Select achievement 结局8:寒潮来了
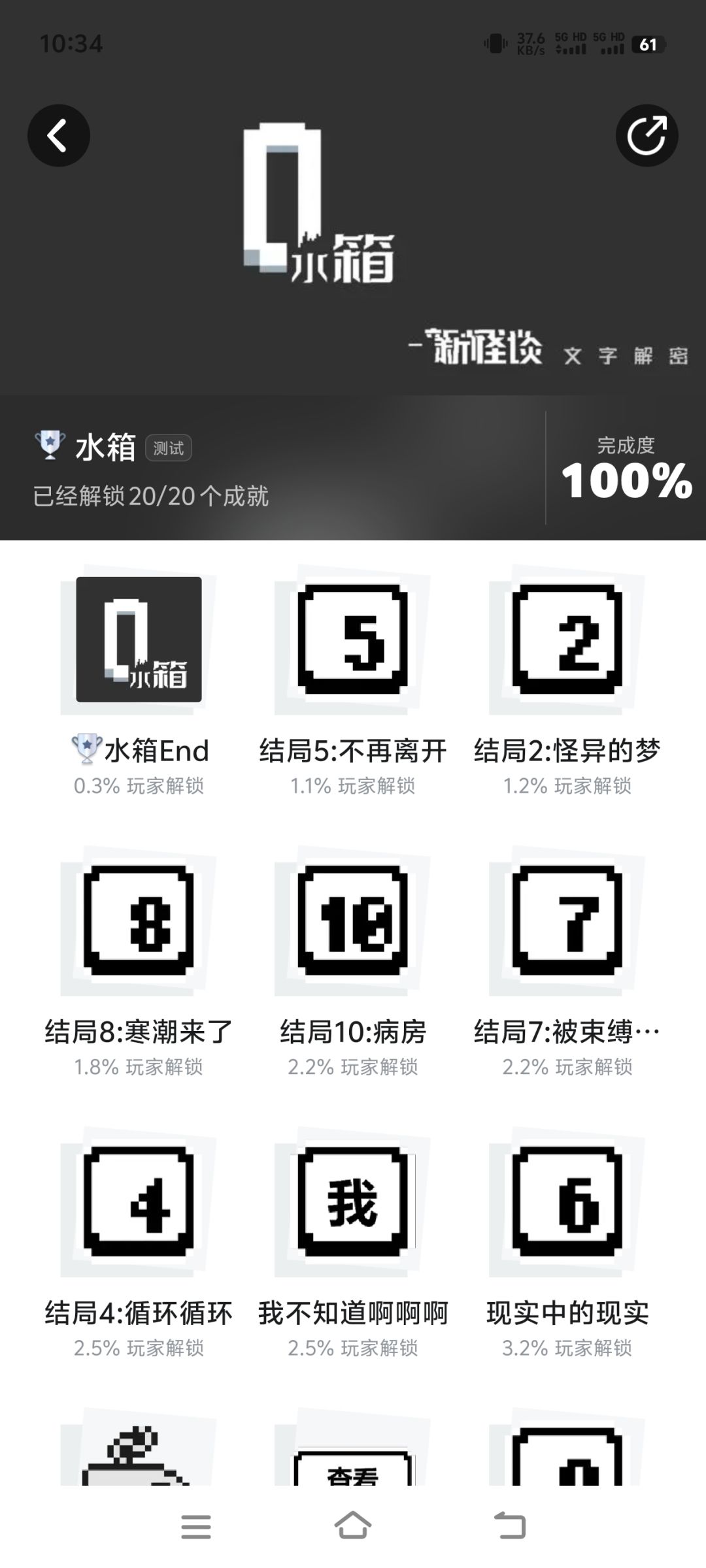Viewport: 706px width, 1568px height. [139, 921]
